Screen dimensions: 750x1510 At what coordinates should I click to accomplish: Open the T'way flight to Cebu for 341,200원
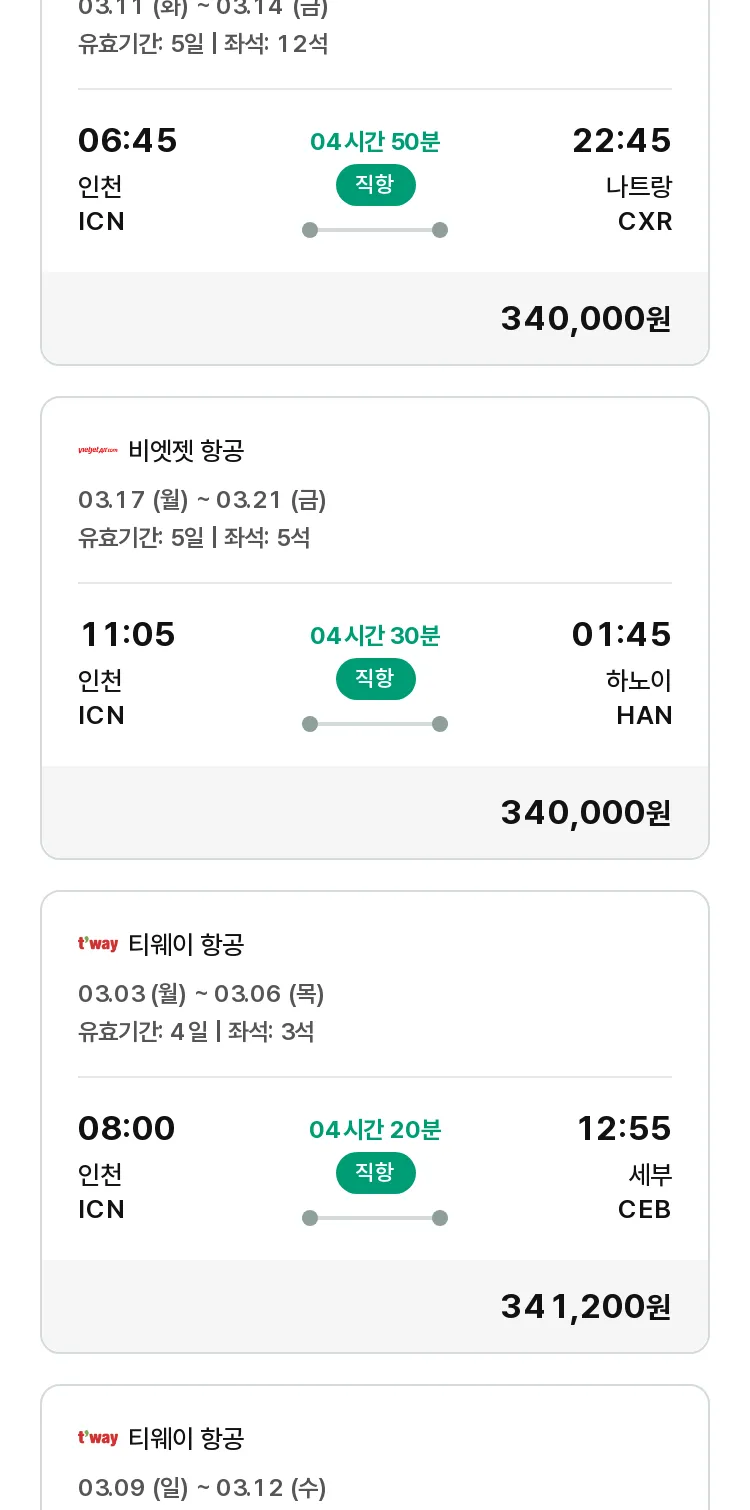coord(375,1122)
